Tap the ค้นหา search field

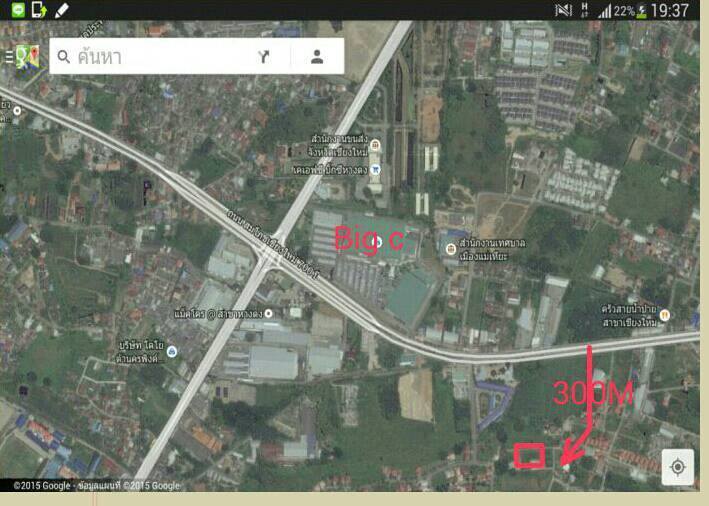[x=150, y=57]
